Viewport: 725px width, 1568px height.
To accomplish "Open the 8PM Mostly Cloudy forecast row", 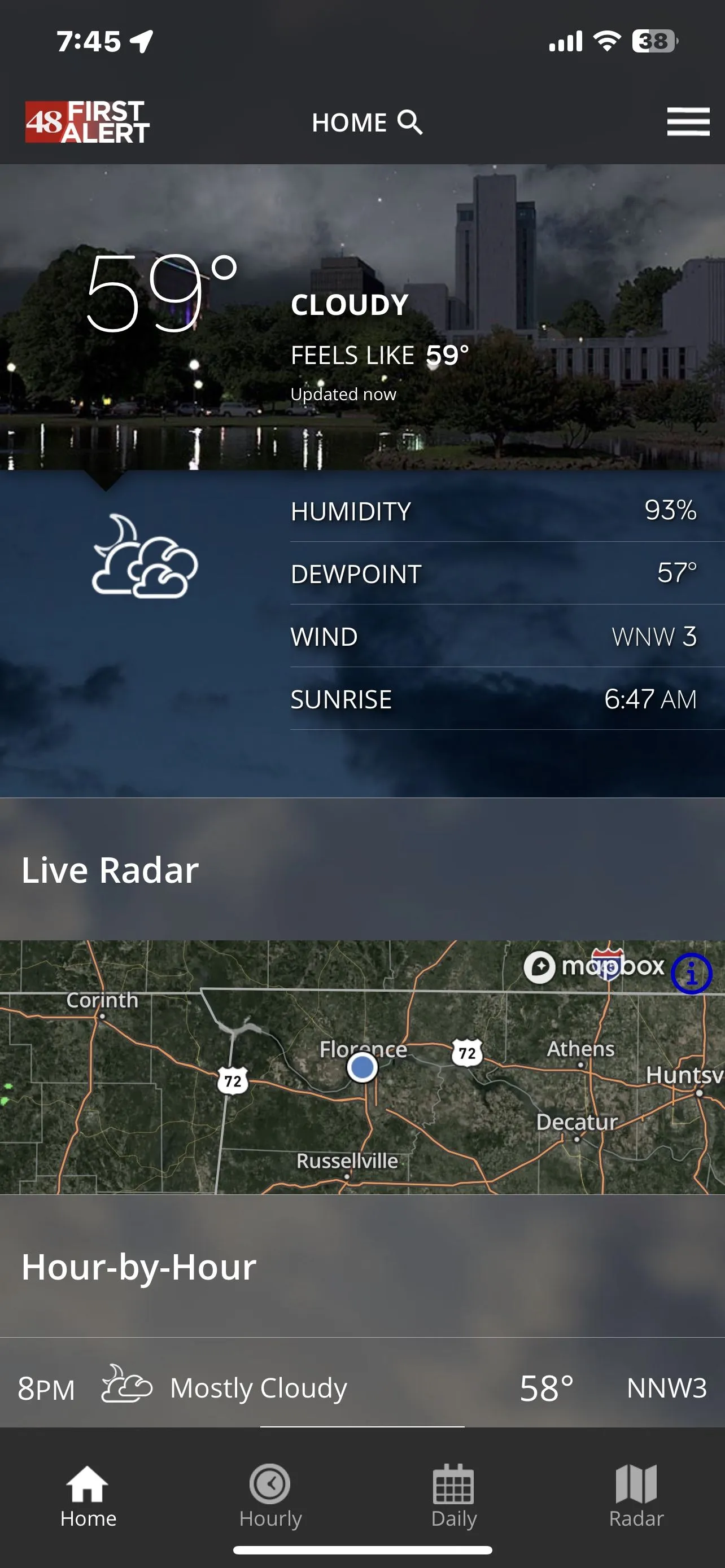I will pos(362,1389).
